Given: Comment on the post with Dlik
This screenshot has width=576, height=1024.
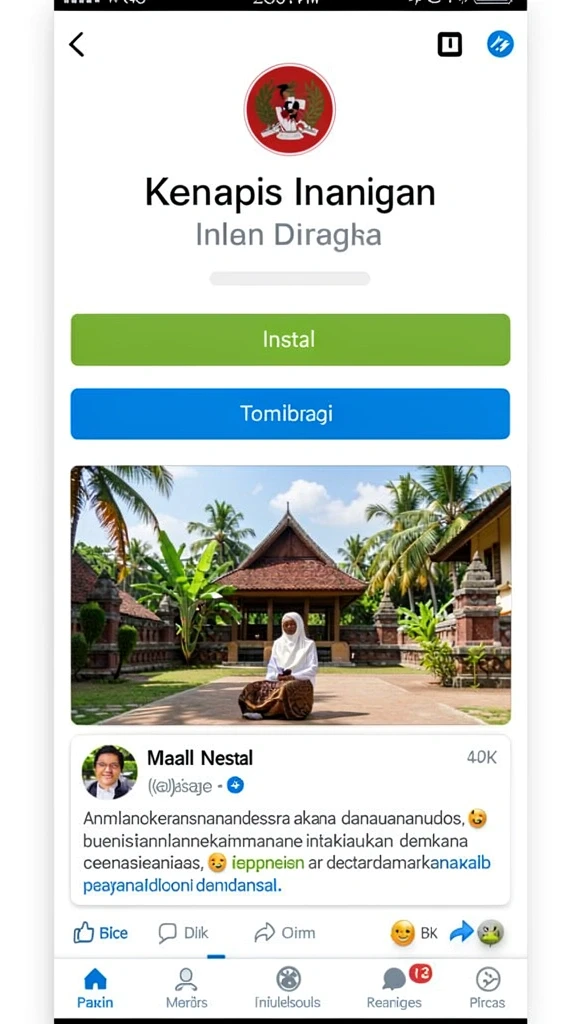Looking at the screenshot, I should (x=184, y=933).
